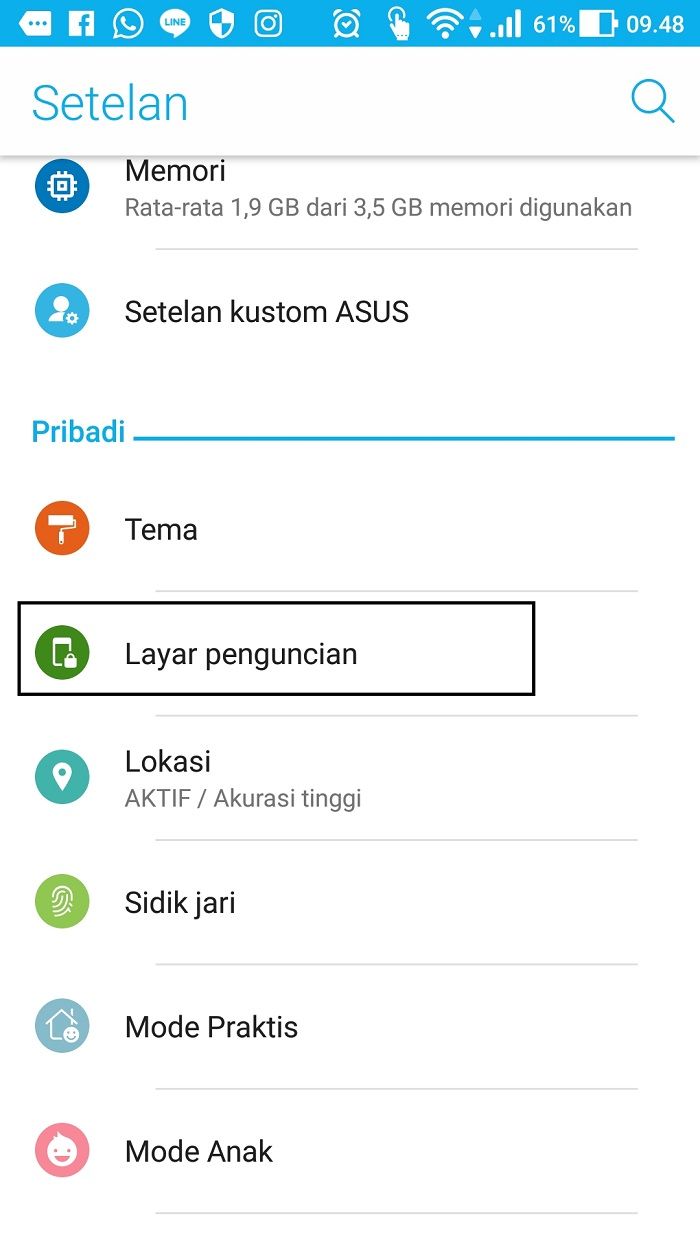
Task: Open Sidik jari settings
Action: pos(350,902)
